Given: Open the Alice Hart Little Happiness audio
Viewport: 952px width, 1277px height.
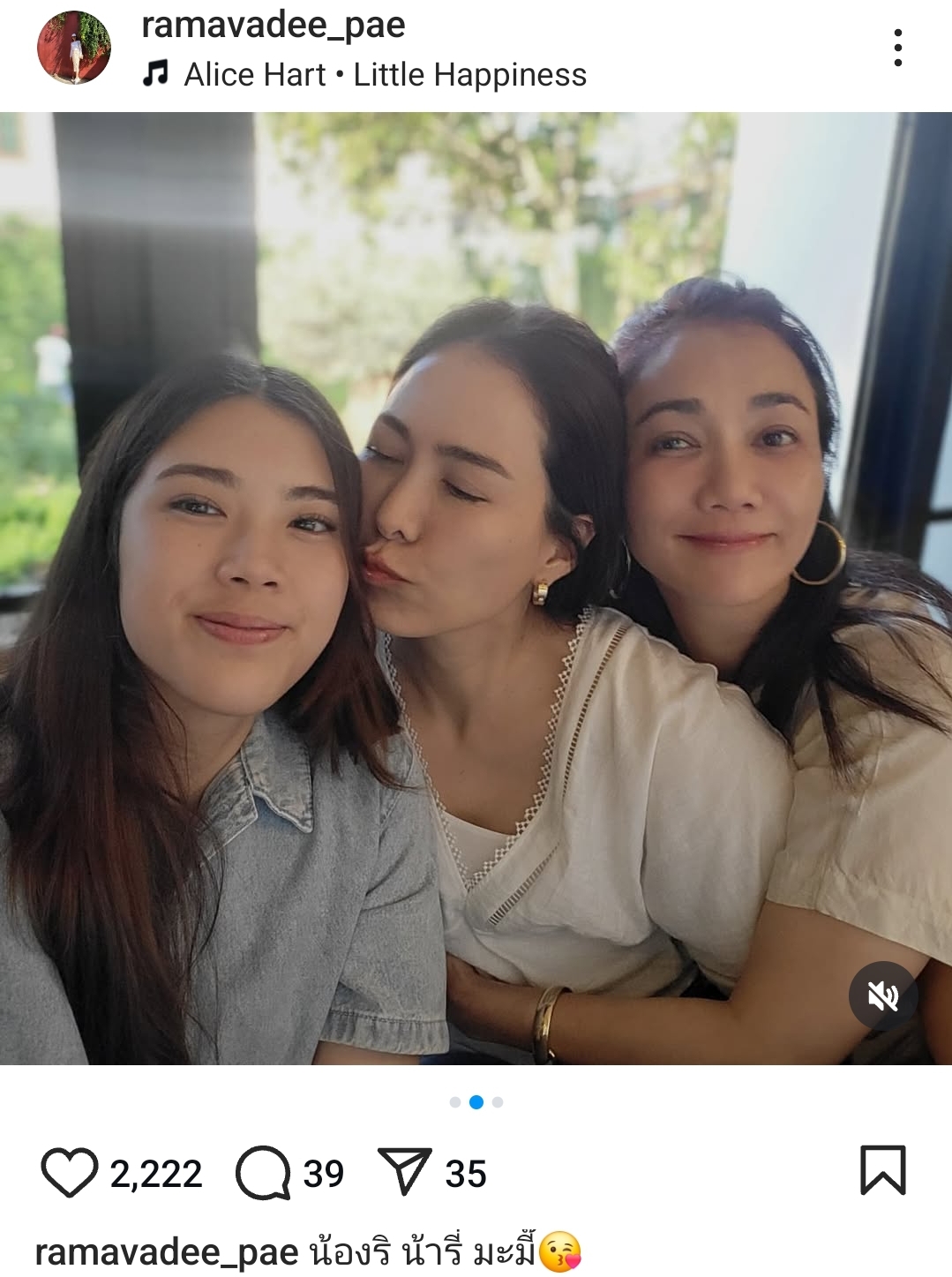Looking at the screenshot, I should 384,75.
